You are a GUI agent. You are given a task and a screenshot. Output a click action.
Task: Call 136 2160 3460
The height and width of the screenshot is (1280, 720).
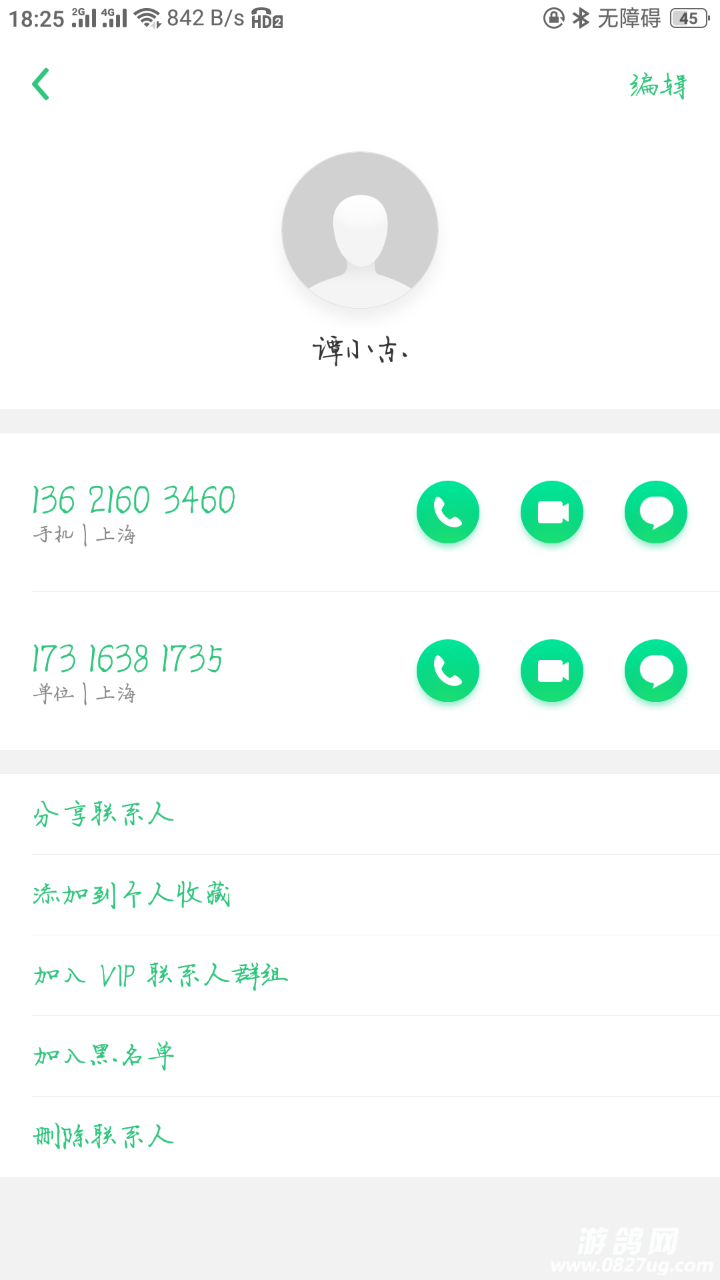[448, 512]
